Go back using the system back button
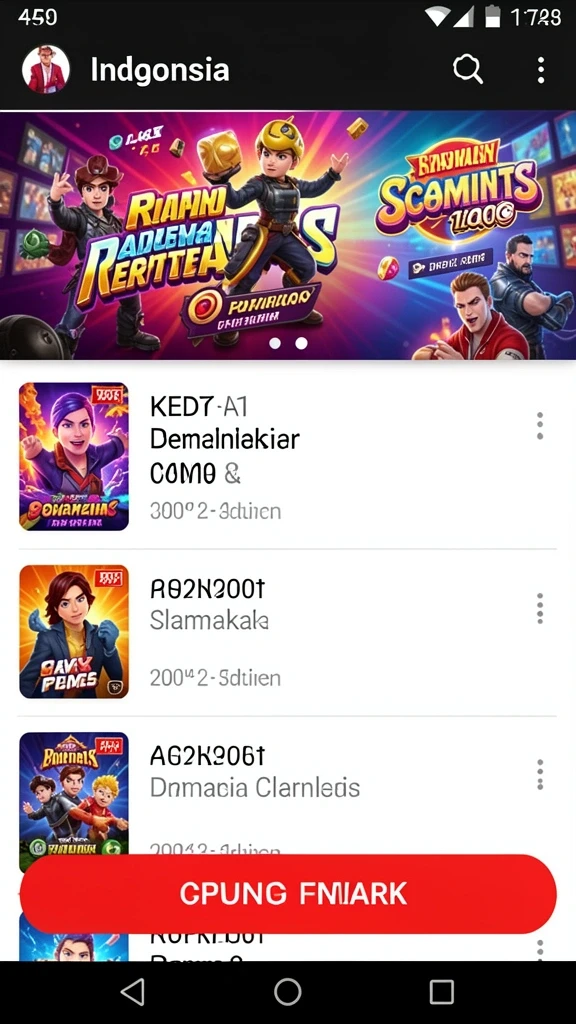Image resolution: width=576 pixels, height=1024 pixels. (133, 993)
